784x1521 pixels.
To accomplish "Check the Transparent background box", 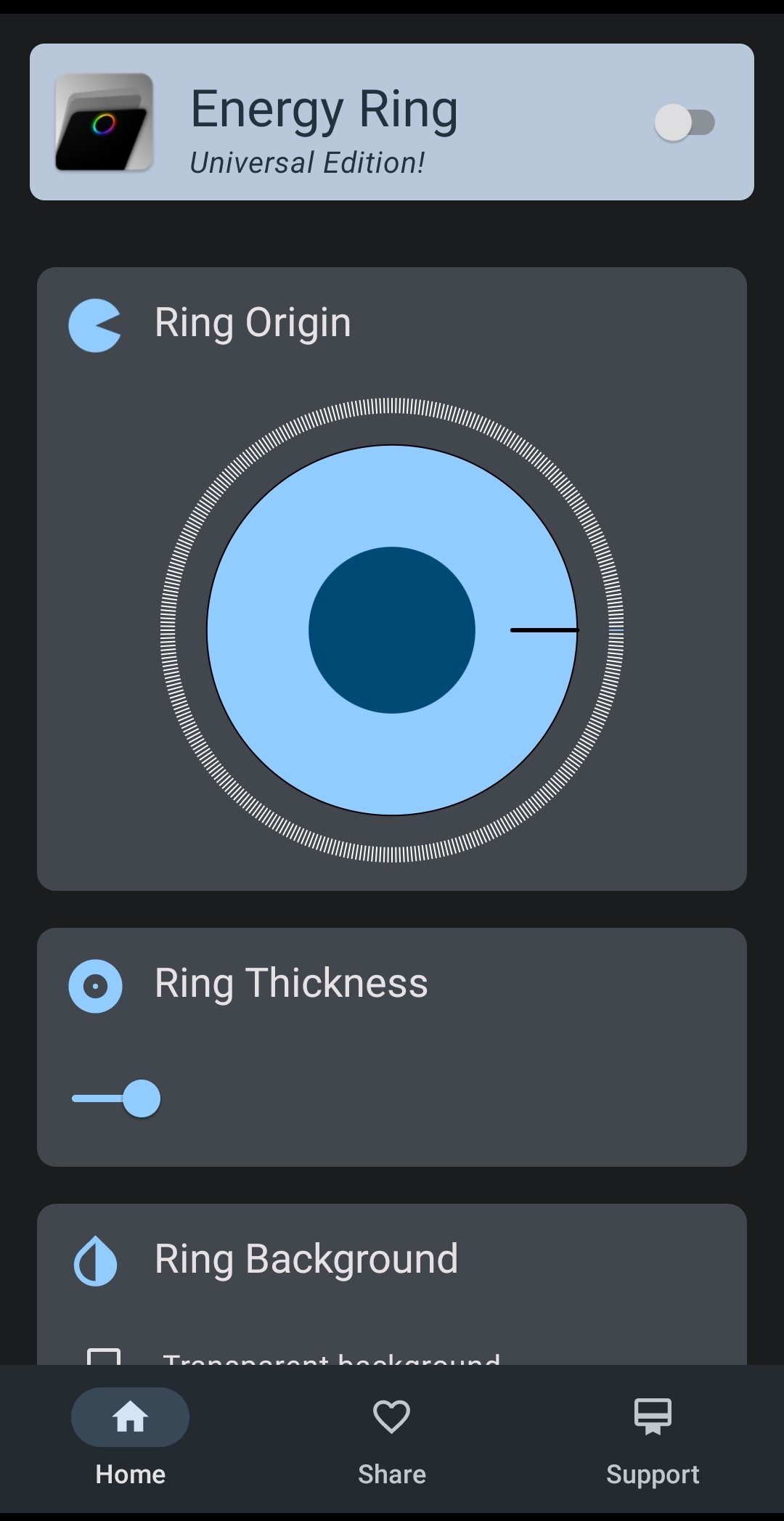I will point(104,1356).
